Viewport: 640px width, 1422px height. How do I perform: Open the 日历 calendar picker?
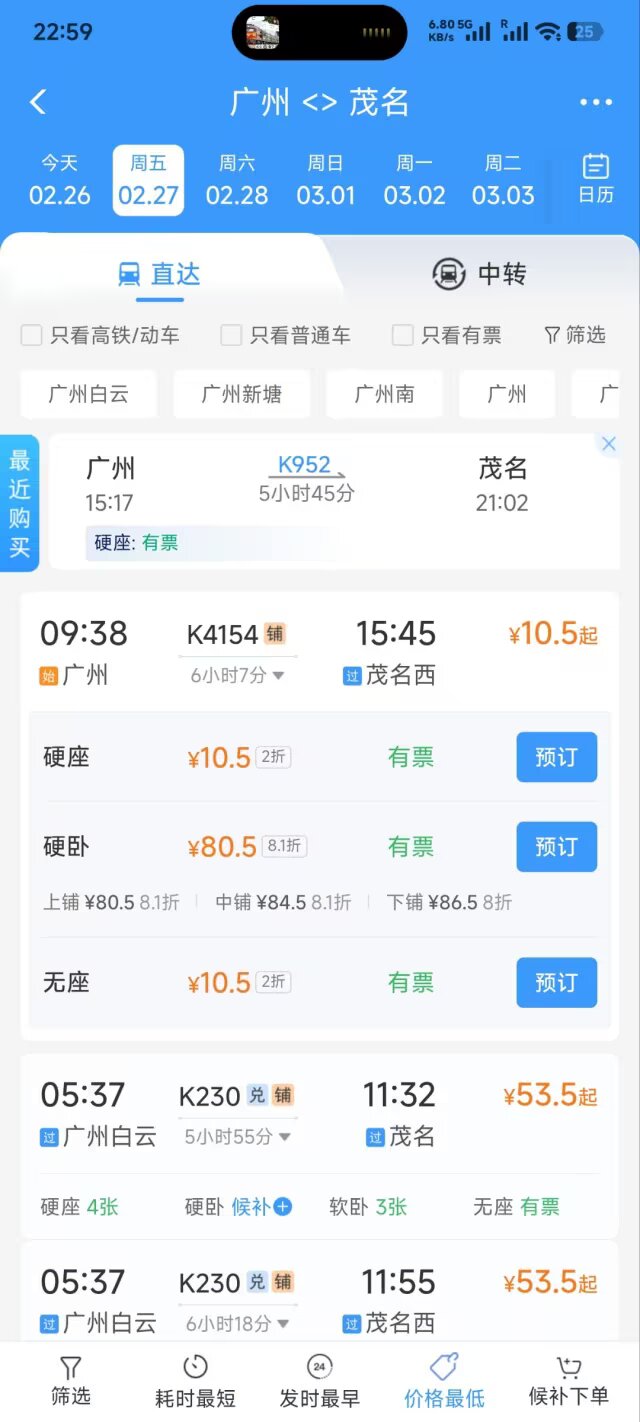[x=595, y=179]
